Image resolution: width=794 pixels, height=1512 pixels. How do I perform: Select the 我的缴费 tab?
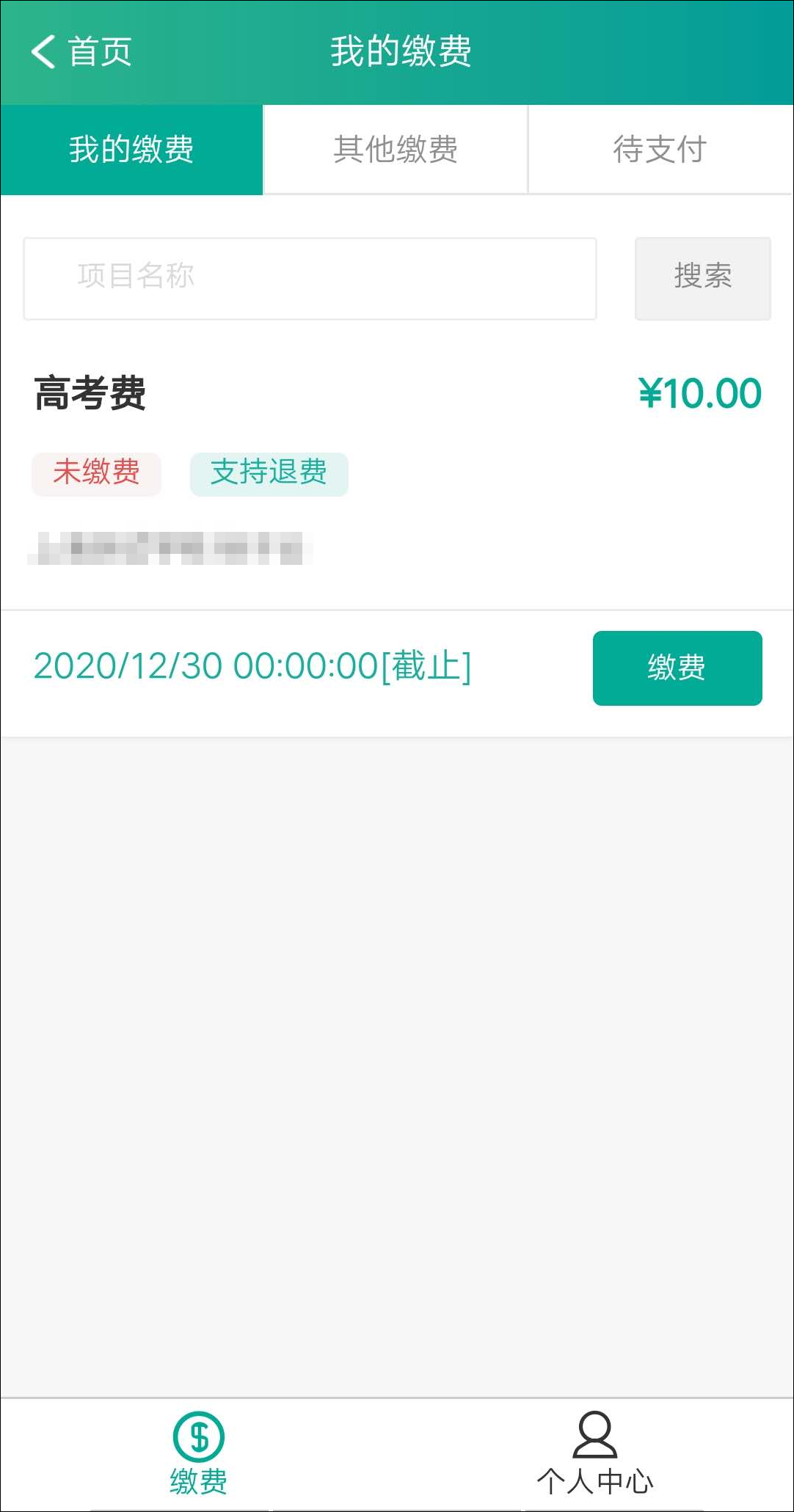pyautogui.click(x=131, y=150)
